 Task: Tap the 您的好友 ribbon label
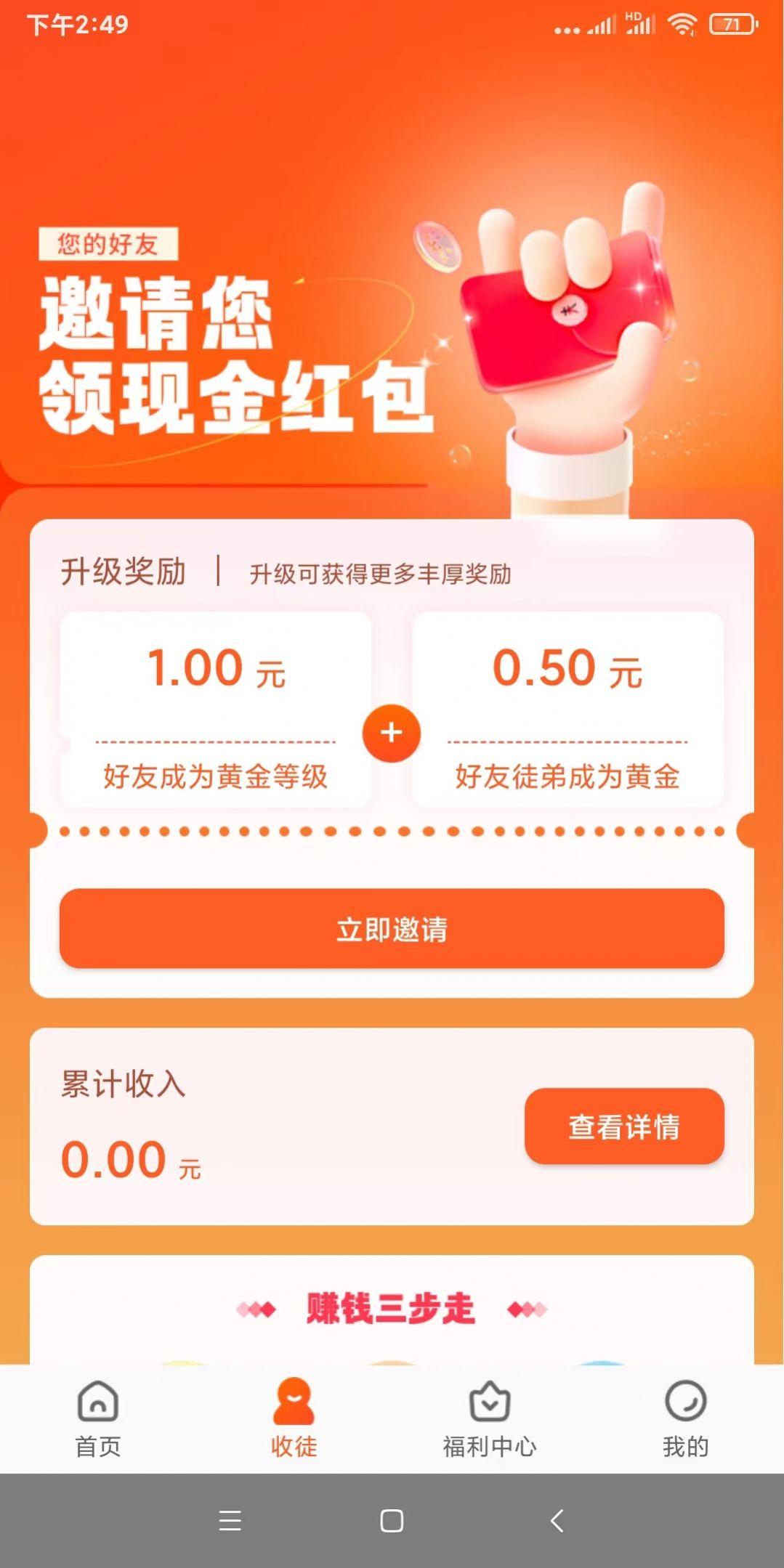(x=109, y=244)
